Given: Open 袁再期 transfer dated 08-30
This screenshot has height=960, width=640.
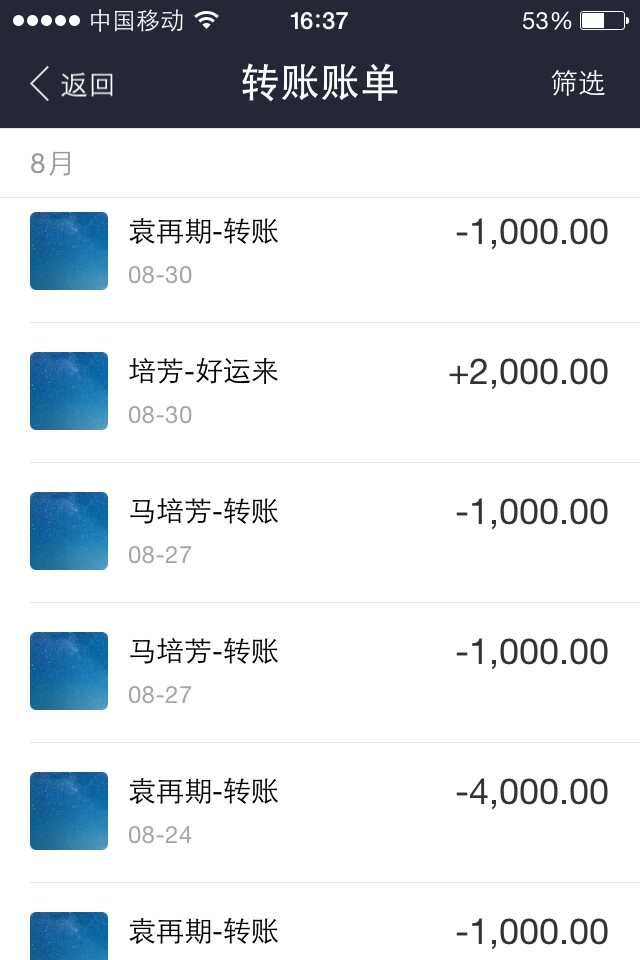Looking at the screenshot, I should point(320,252).
